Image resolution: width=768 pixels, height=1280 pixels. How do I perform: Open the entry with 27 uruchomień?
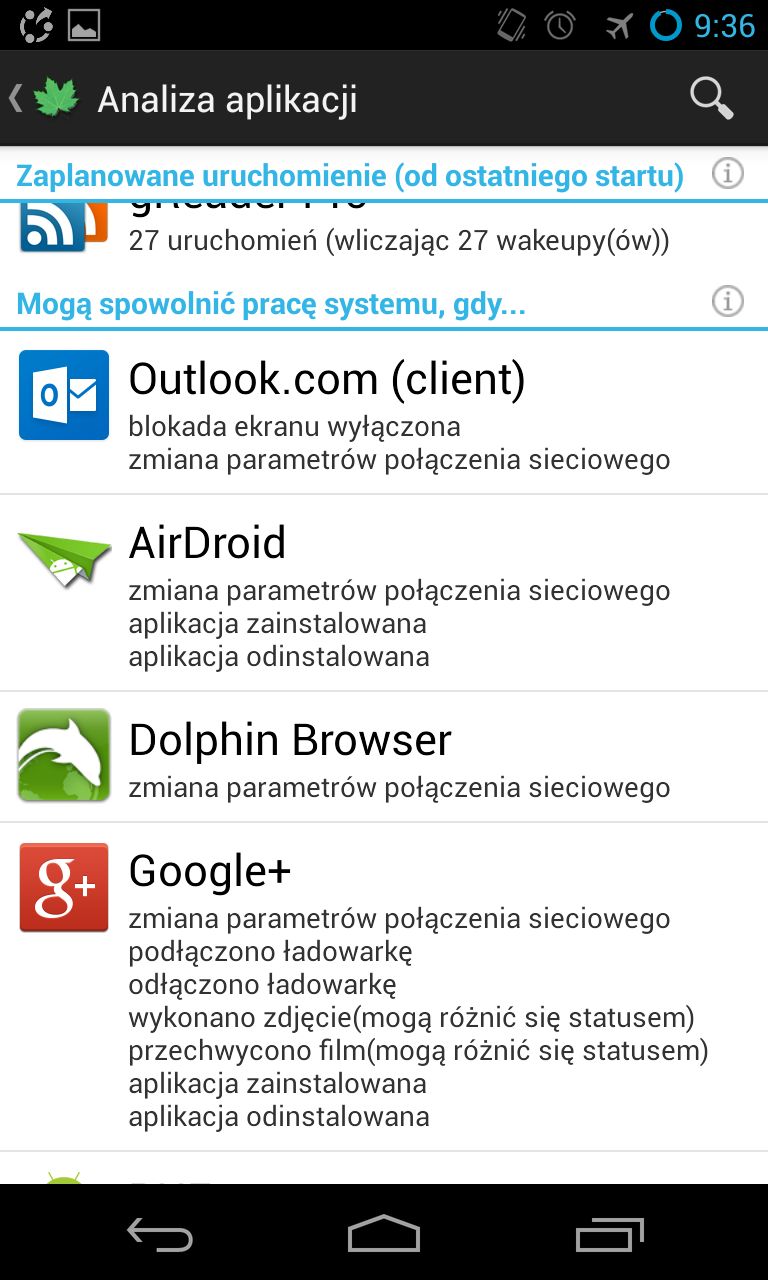[x=384, y=228]
